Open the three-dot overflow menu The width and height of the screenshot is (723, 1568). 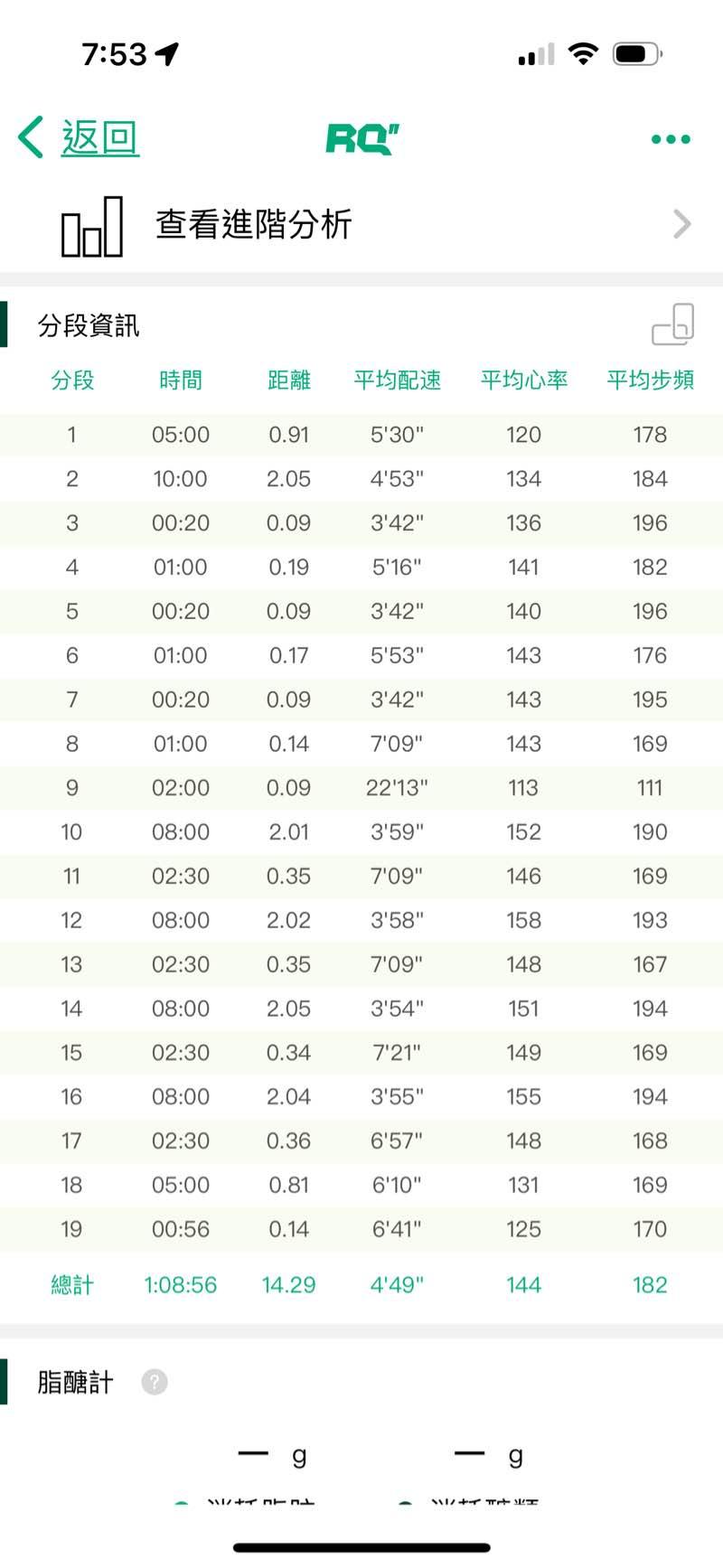click(x=671, y=139)
